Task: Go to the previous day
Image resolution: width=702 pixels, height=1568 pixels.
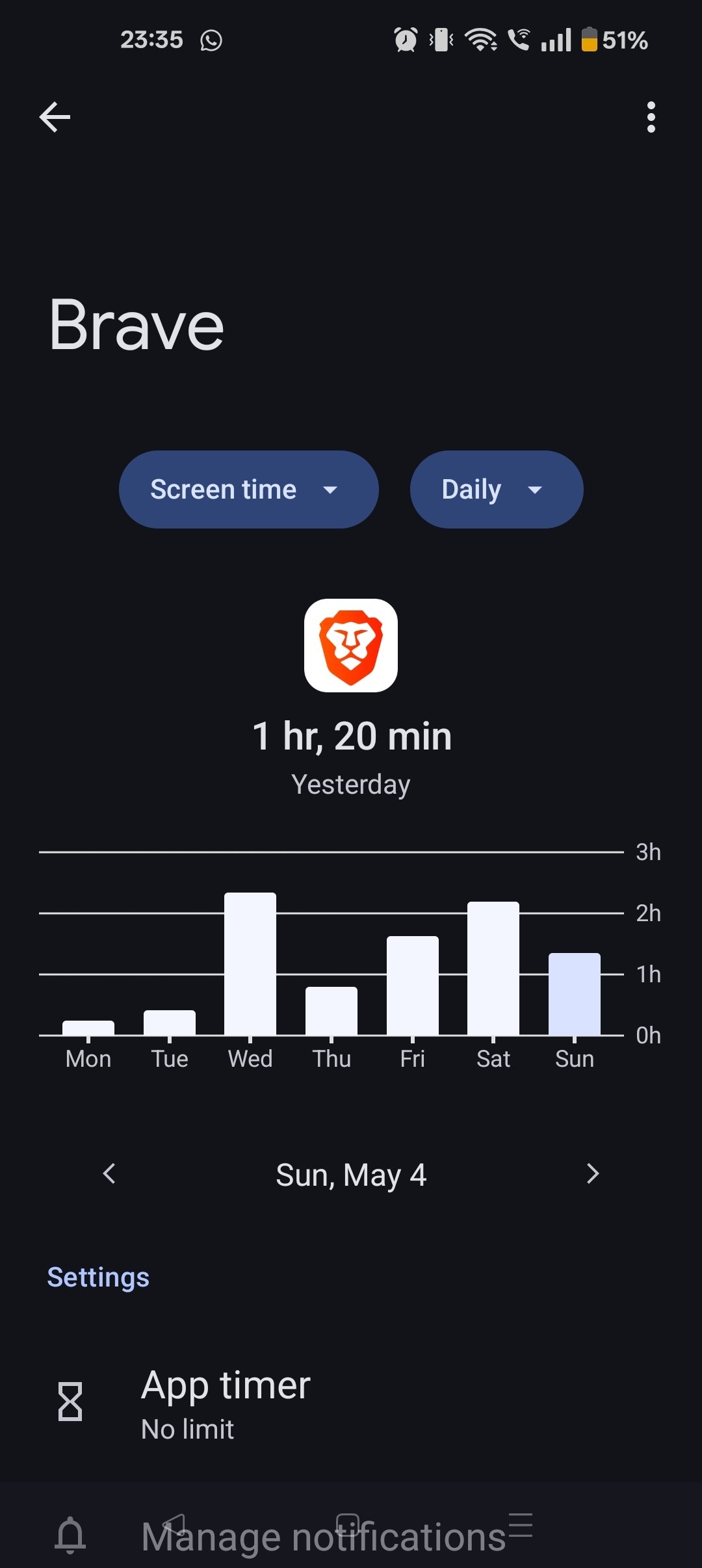Action: tap(109, 1174)
